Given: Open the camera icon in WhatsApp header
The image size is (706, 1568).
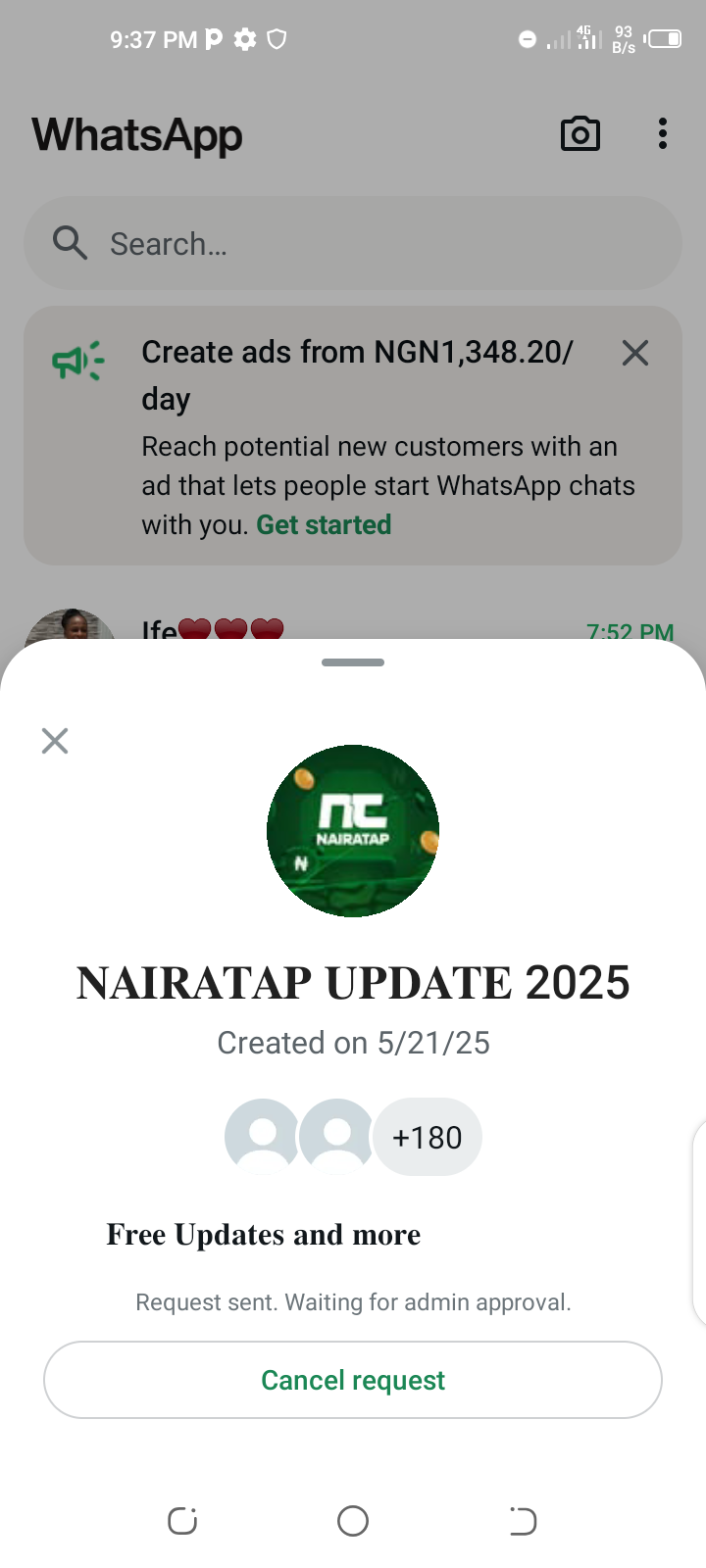Looking at the screenshot, I should 580,134.
